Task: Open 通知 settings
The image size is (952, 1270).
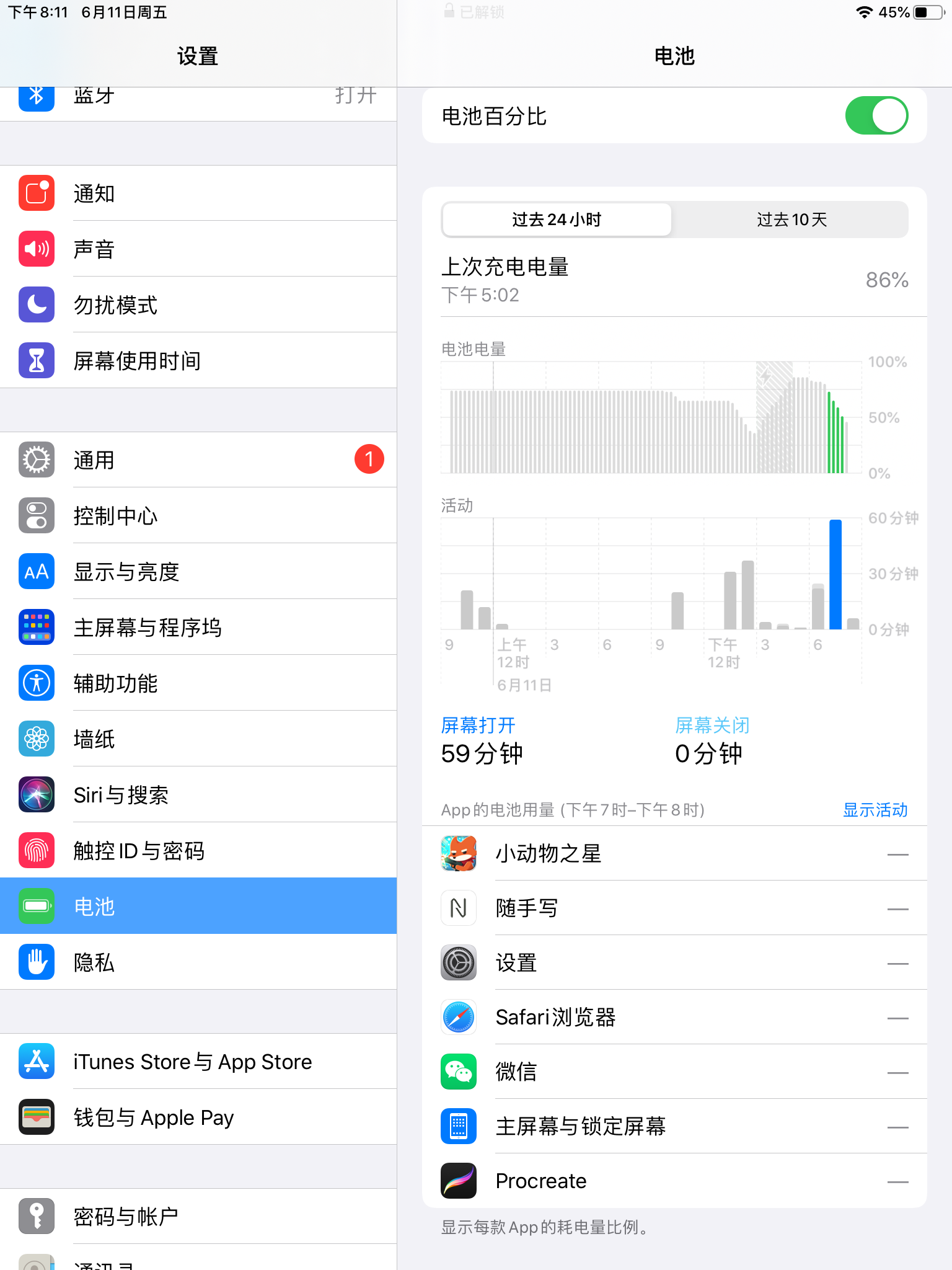Action: [x=198, y=193]
